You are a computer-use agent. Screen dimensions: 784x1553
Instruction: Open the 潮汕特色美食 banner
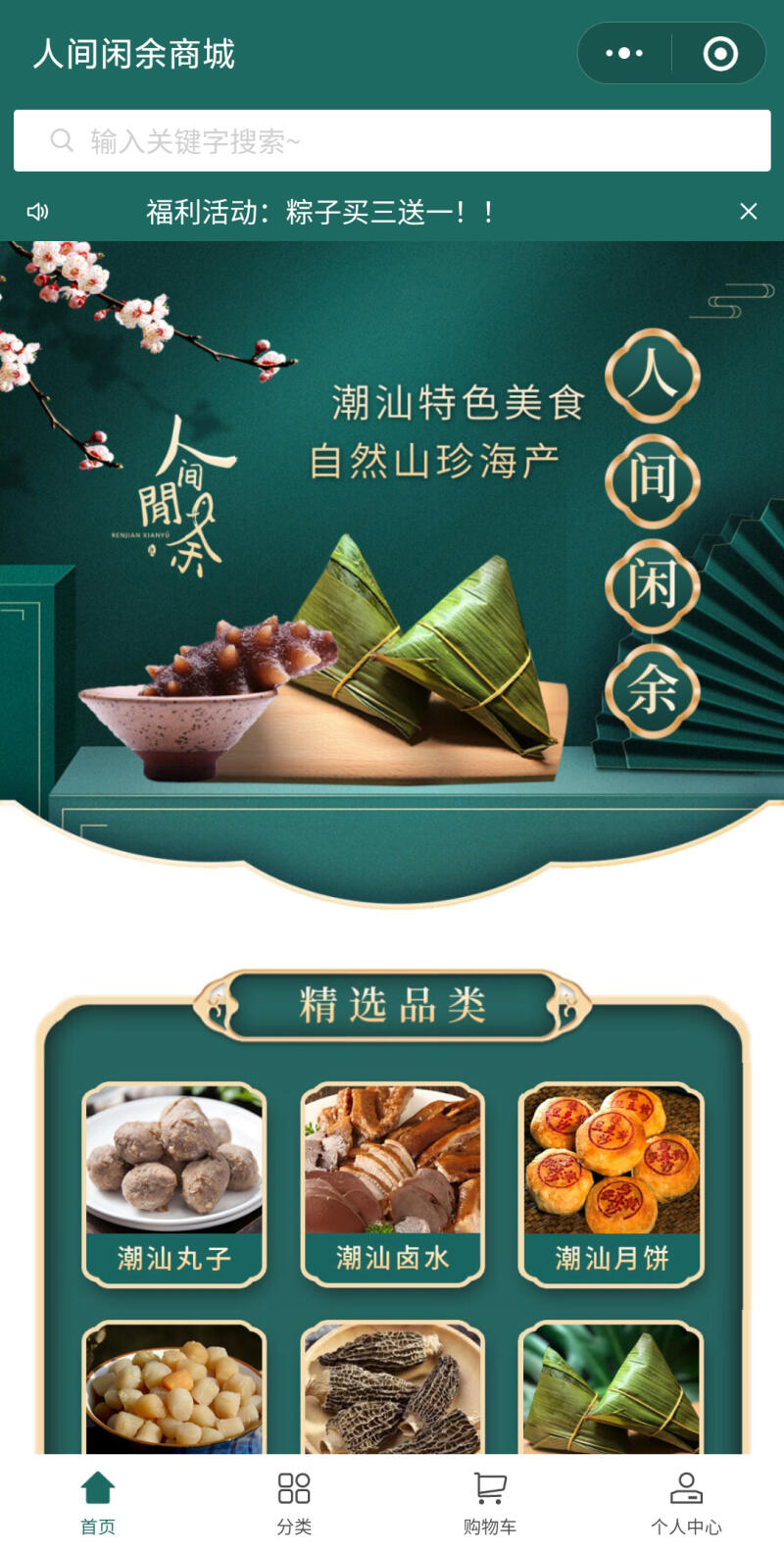(392, 549)
